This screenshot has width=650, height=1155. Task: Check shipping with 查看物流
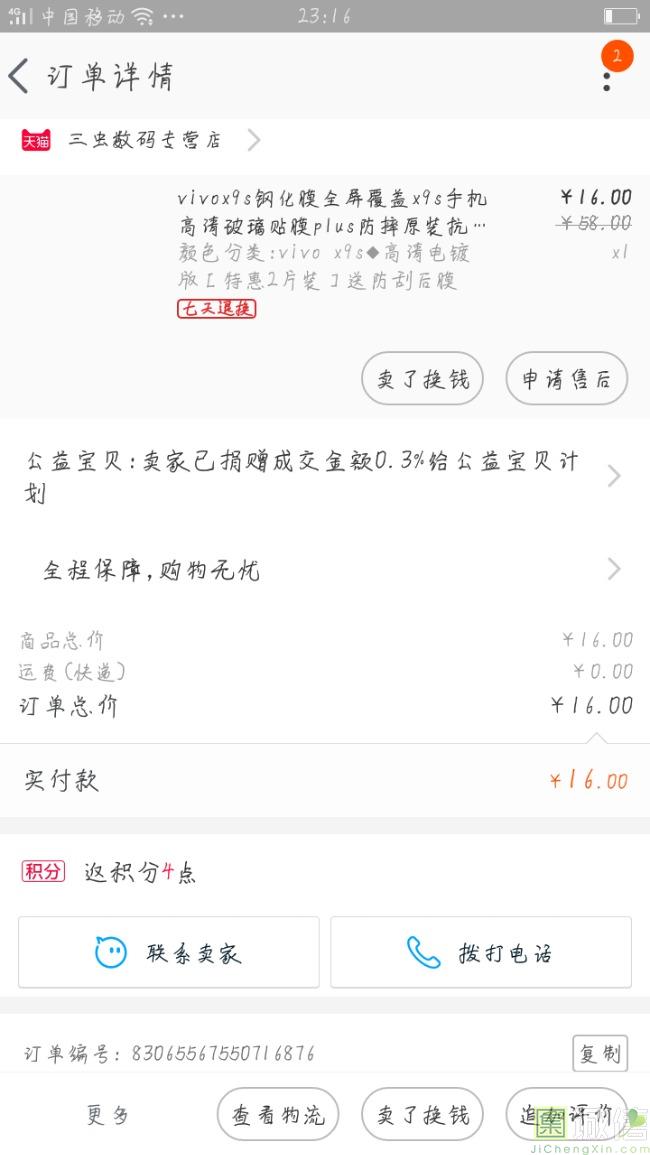pos(278,1115)
